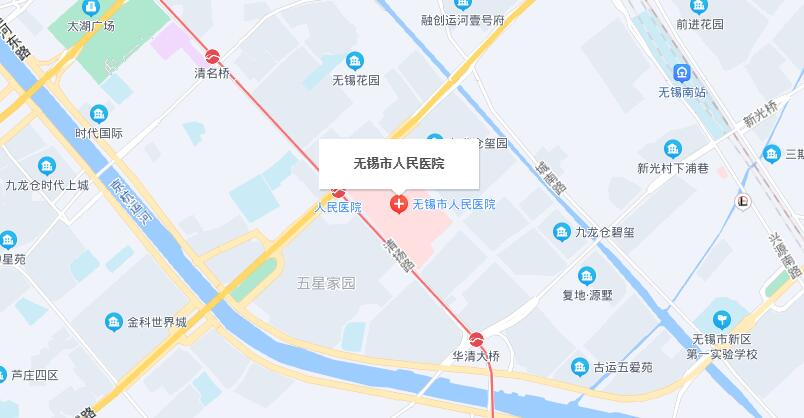The image size is (804, 418).
Task: Open the 九龙仓碧玺 marker
Action: tap(562, 232)
